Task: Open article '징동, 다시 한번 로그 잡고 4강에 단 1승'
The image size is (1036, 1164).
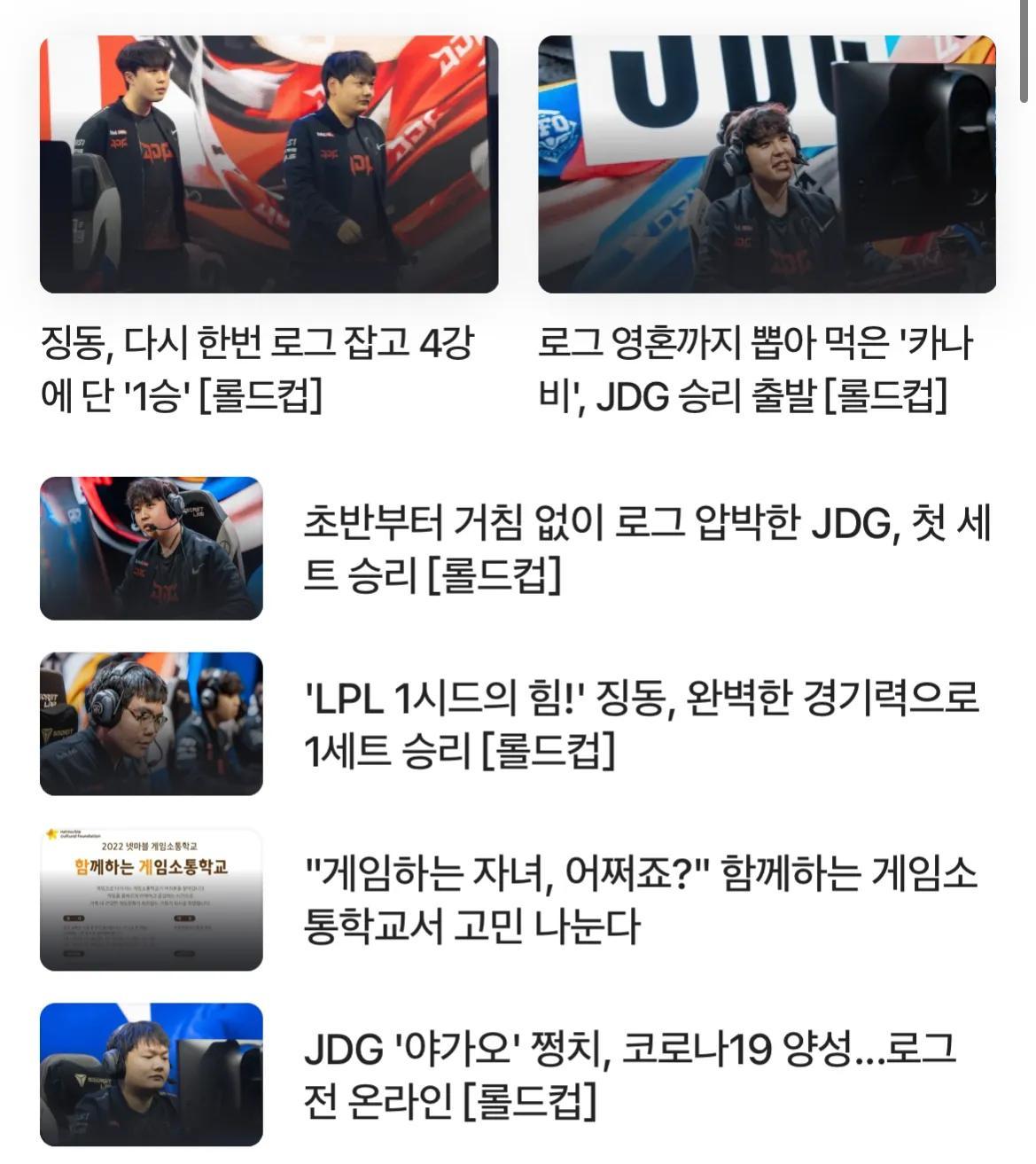Action: [259, 369]
